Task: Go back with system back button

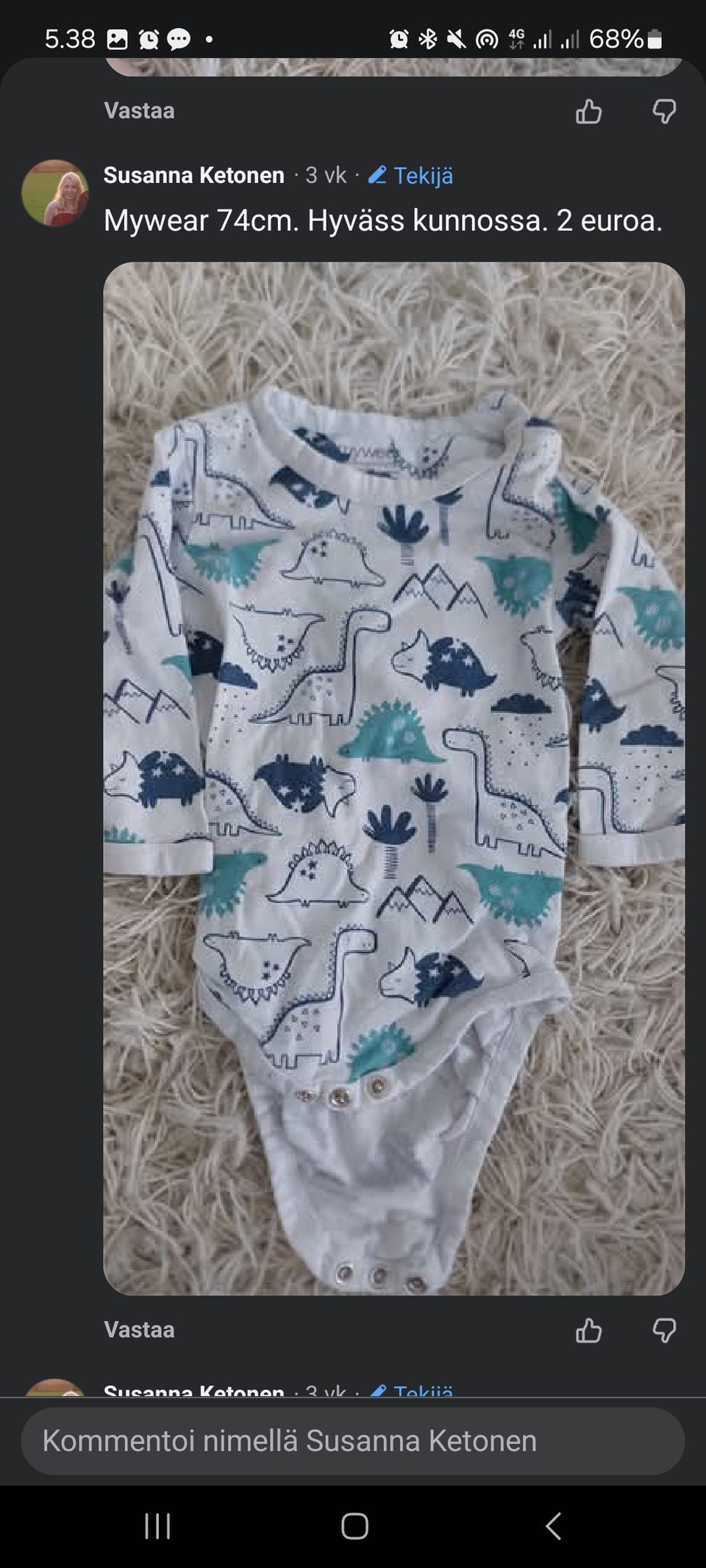Action: pyautogui.click(x=553, y=1526)
